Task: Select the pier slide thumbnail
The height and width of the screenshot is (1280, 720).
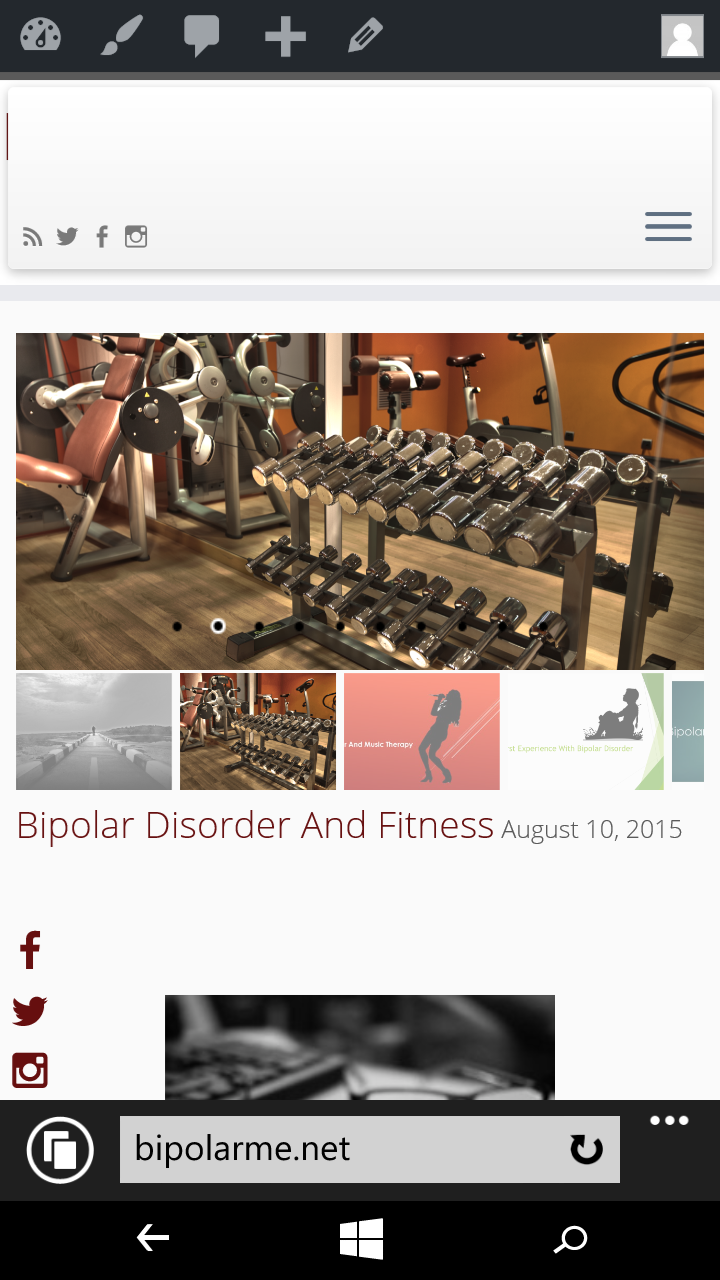Action: click(x=94, y=731)
